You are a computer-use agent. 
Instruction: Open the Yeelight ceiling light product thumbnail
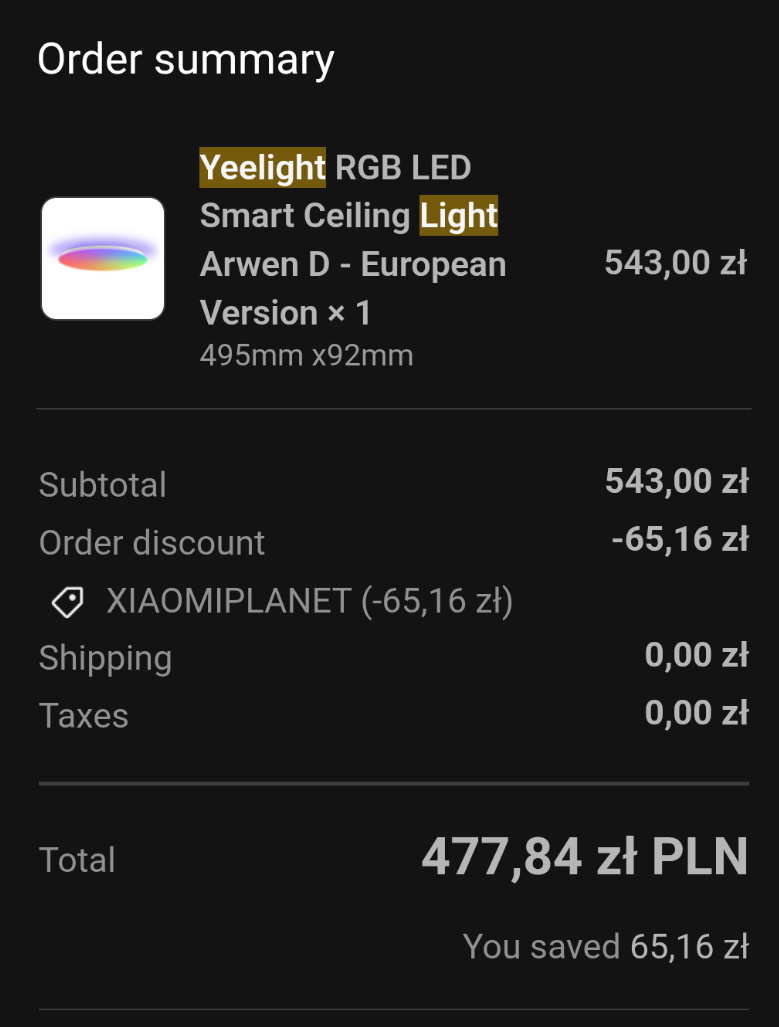pyautogui.click(x=103, y=258)
